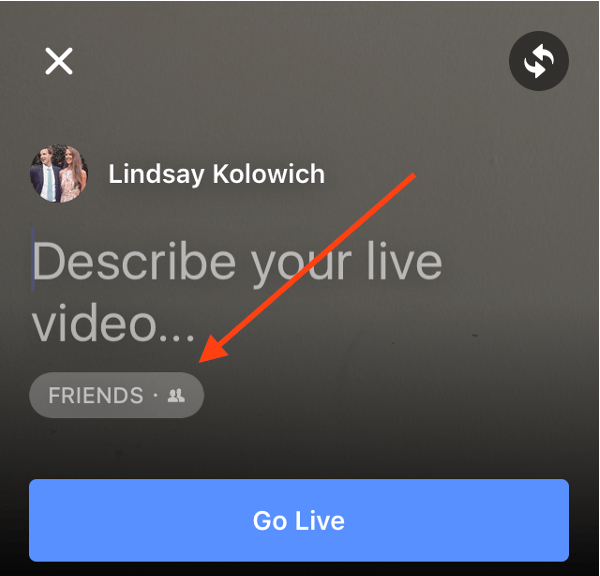Image resolution: width=600 pixels, height=576 pixels.
Task: Flip the camera with the switch icon
Action: click(538, 62)
